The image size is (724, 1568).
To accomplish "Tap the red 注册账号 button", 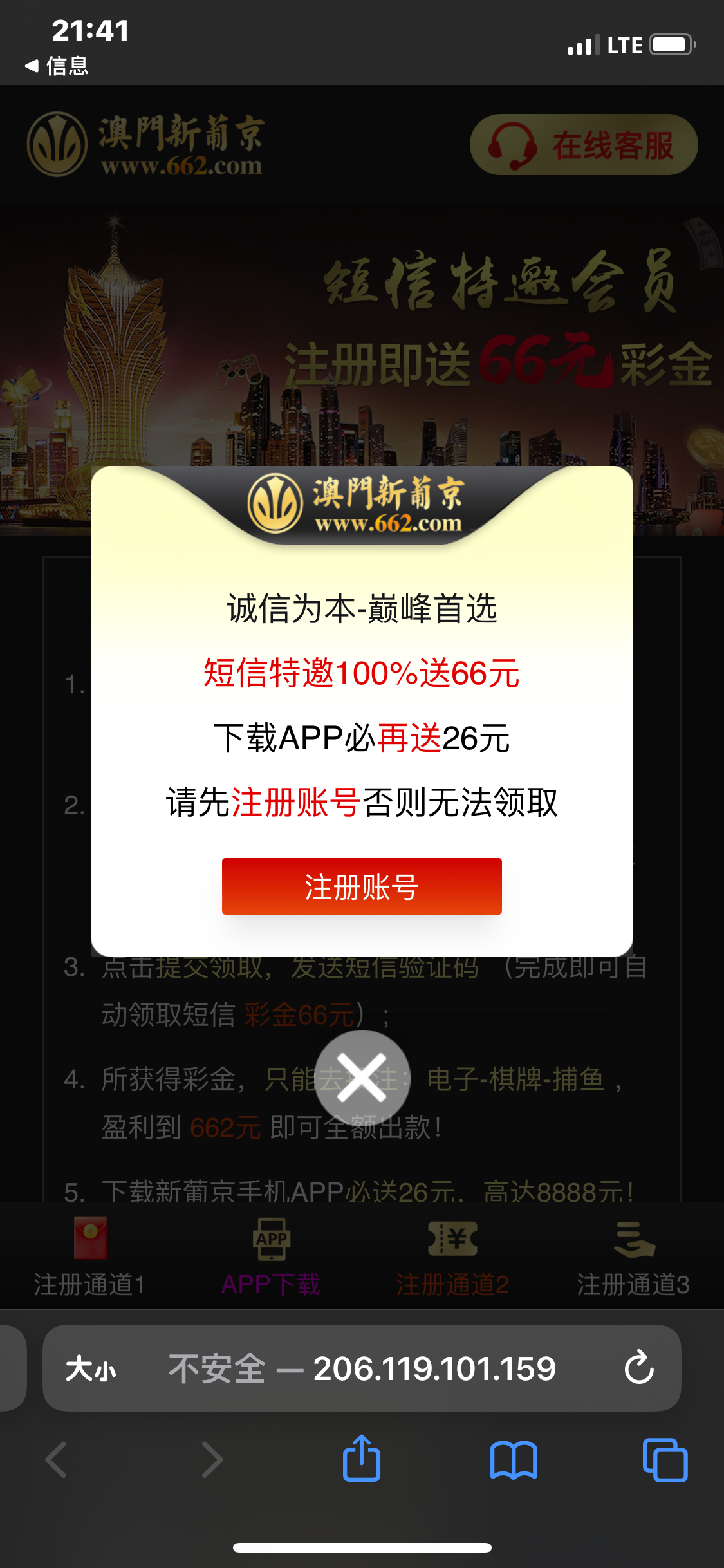I will click(x=362, y=886).
